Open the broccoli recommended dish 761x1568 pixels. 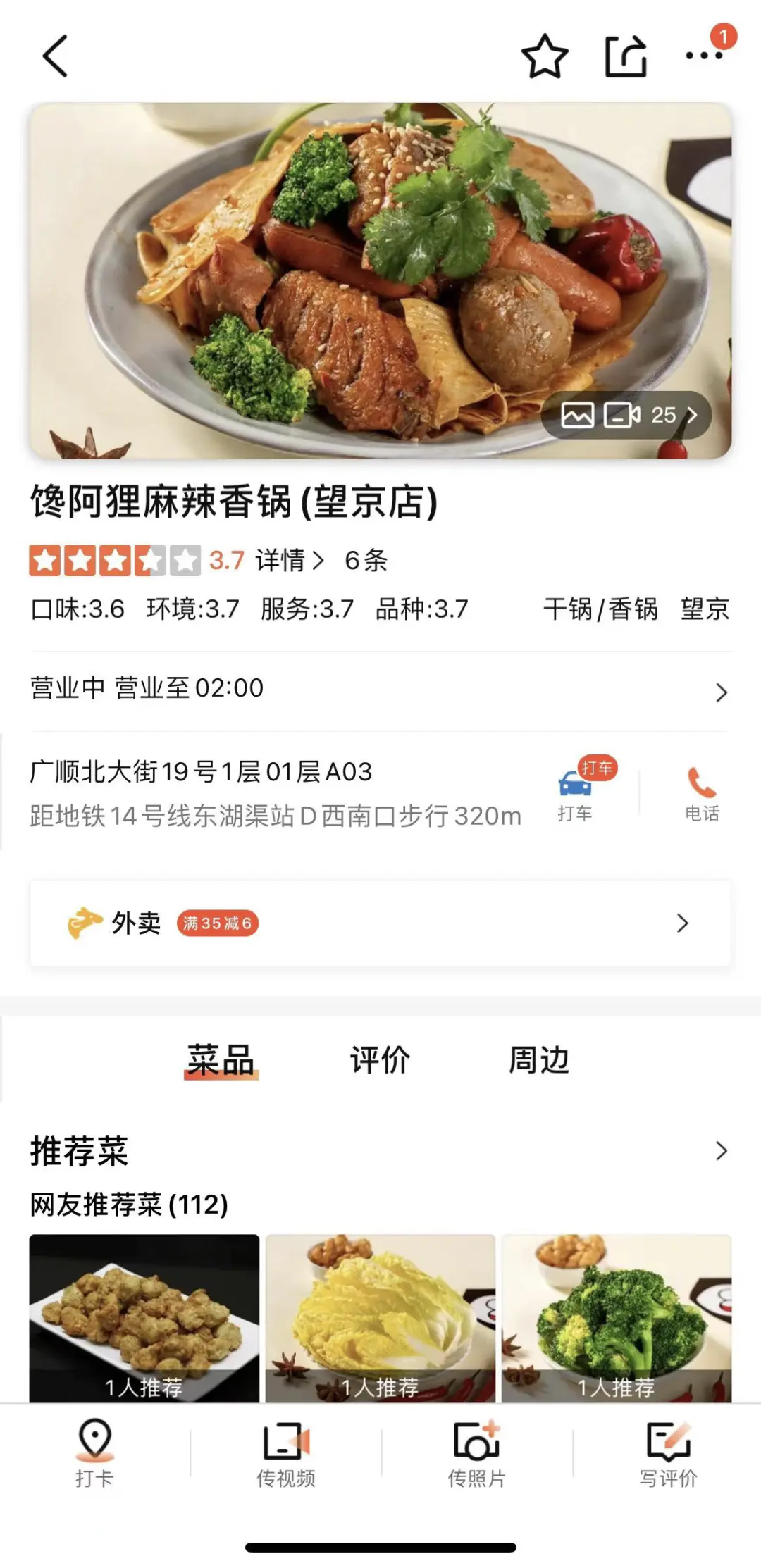[617, 1317]
